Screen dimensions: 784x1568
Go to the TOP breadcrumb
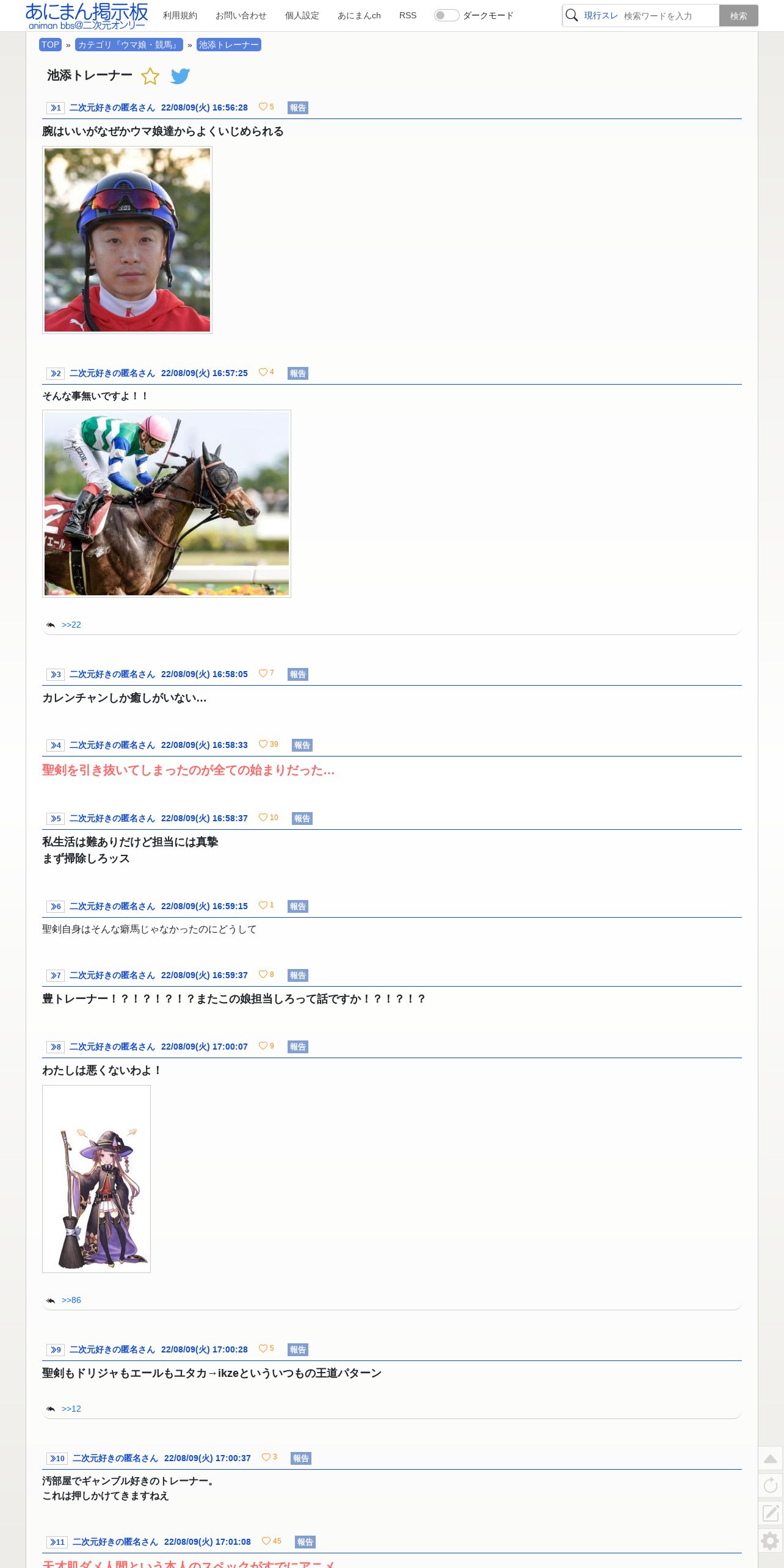coord(50,45)
